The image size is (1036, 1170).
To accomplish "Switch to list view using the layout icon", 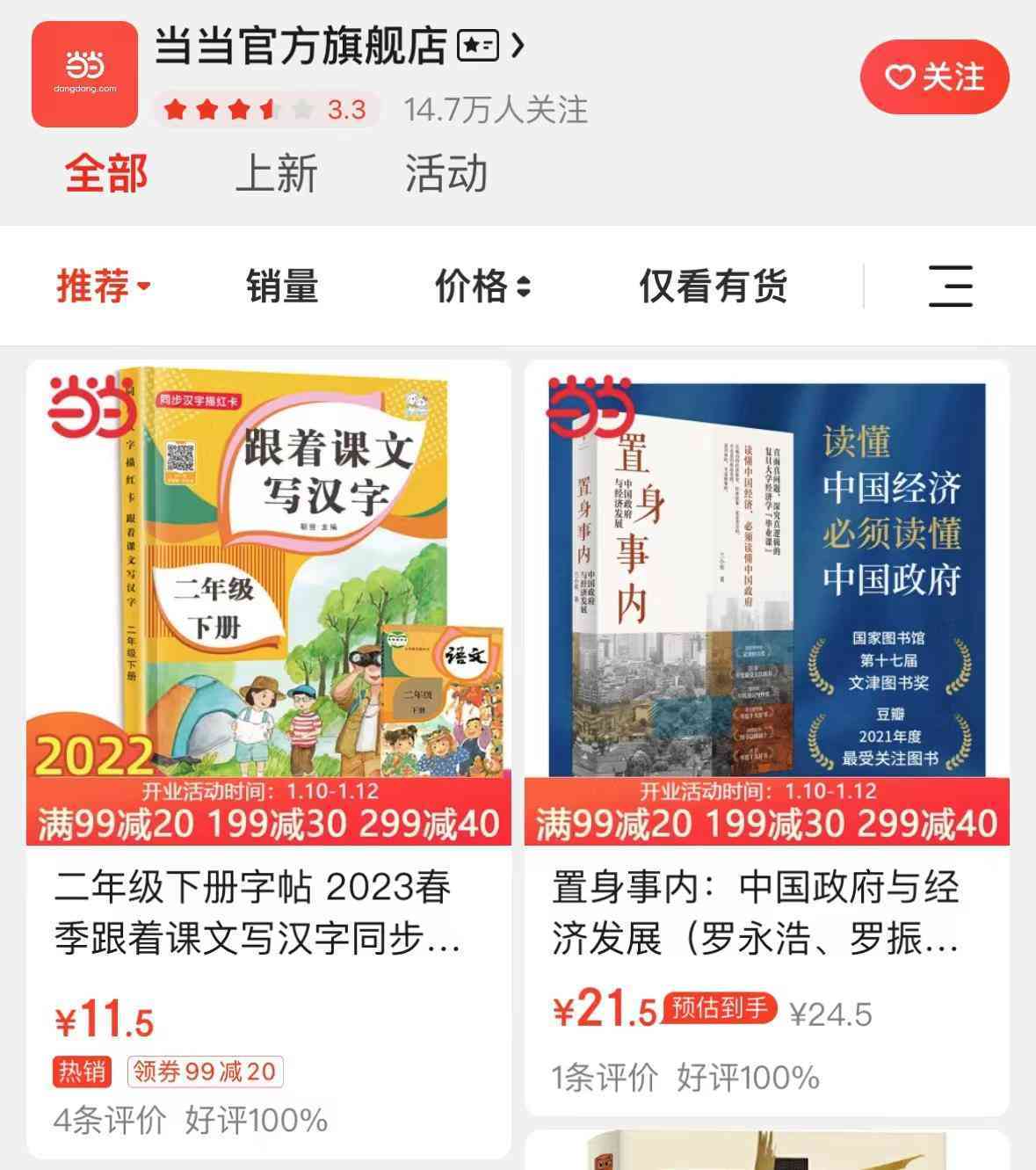I will [952, 286].
